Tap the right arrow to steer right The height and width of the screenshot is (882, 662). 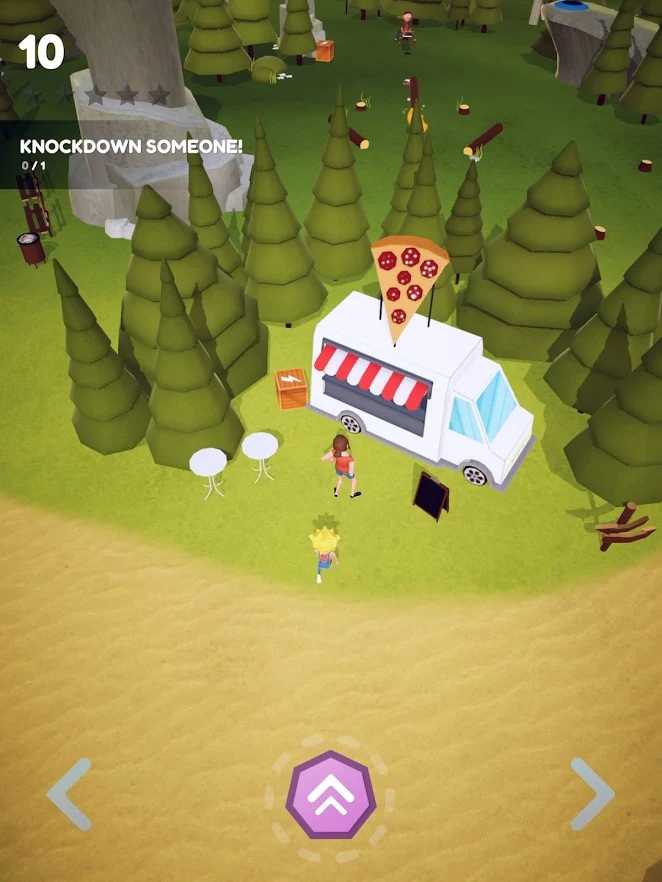point(592,794)
